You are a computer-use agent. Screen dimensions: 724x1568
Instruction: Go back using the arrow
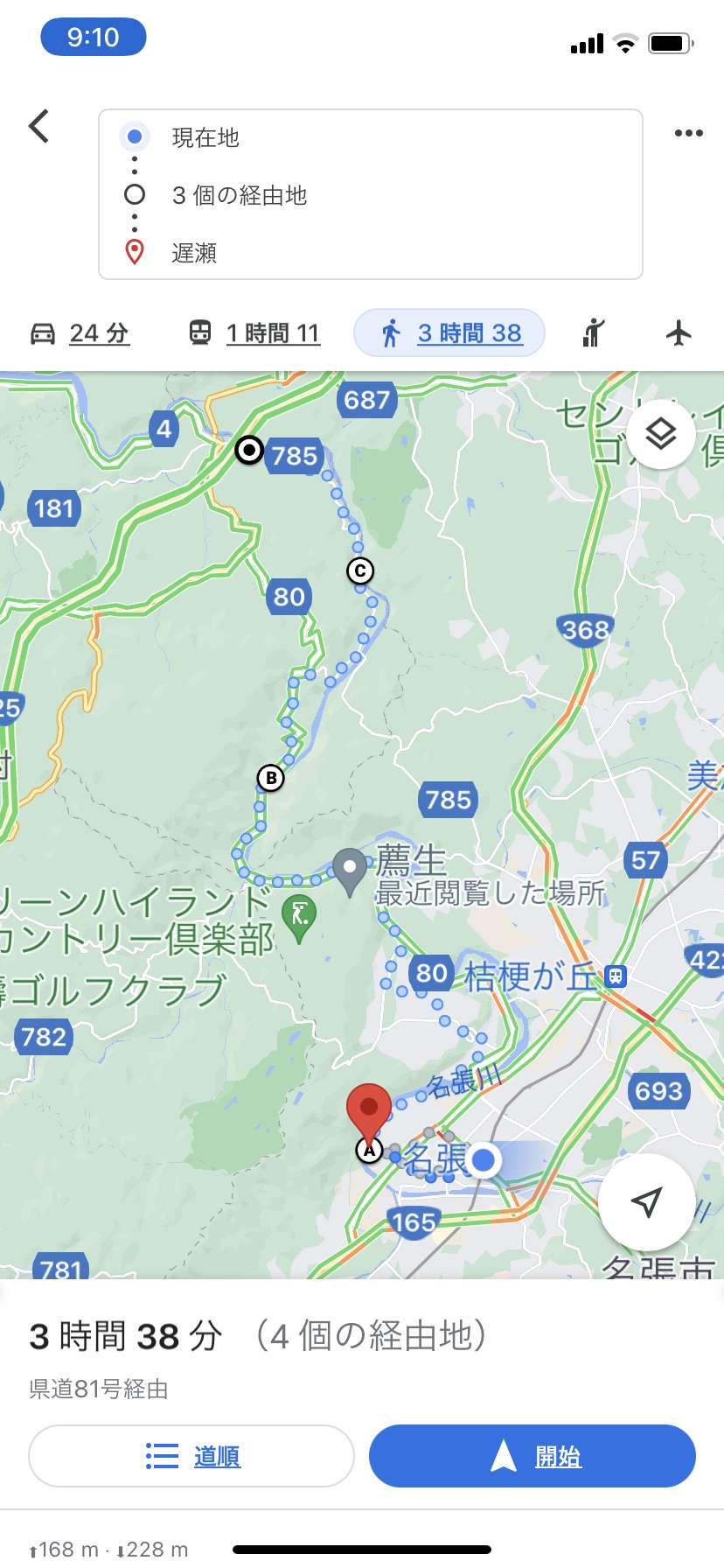tap(38, 127)
